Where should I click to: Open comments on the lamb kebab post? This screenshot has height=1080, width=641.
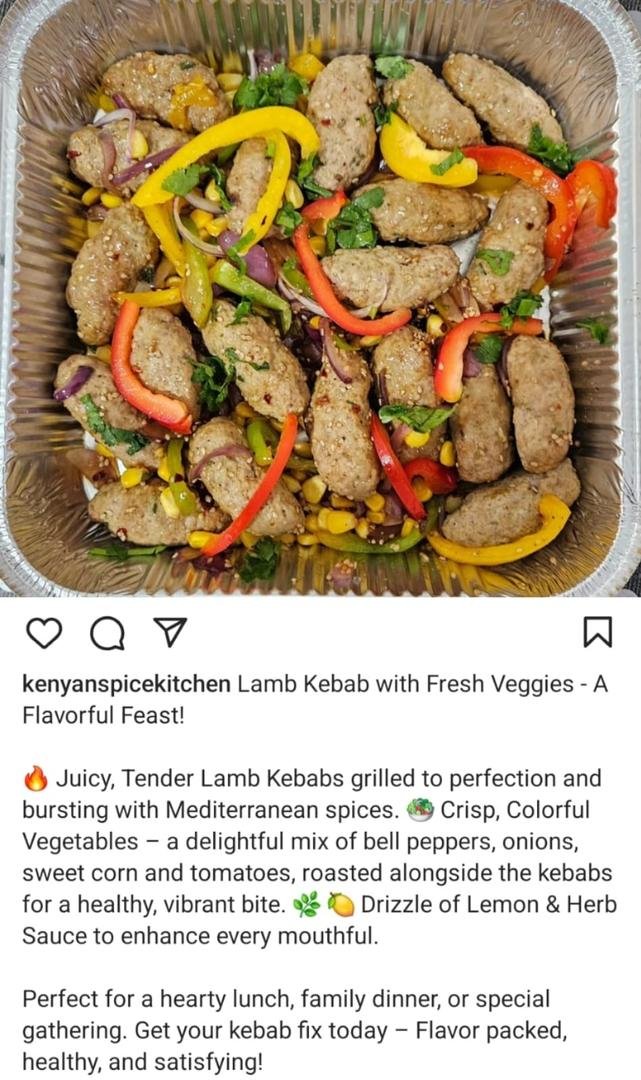[108, 634]
